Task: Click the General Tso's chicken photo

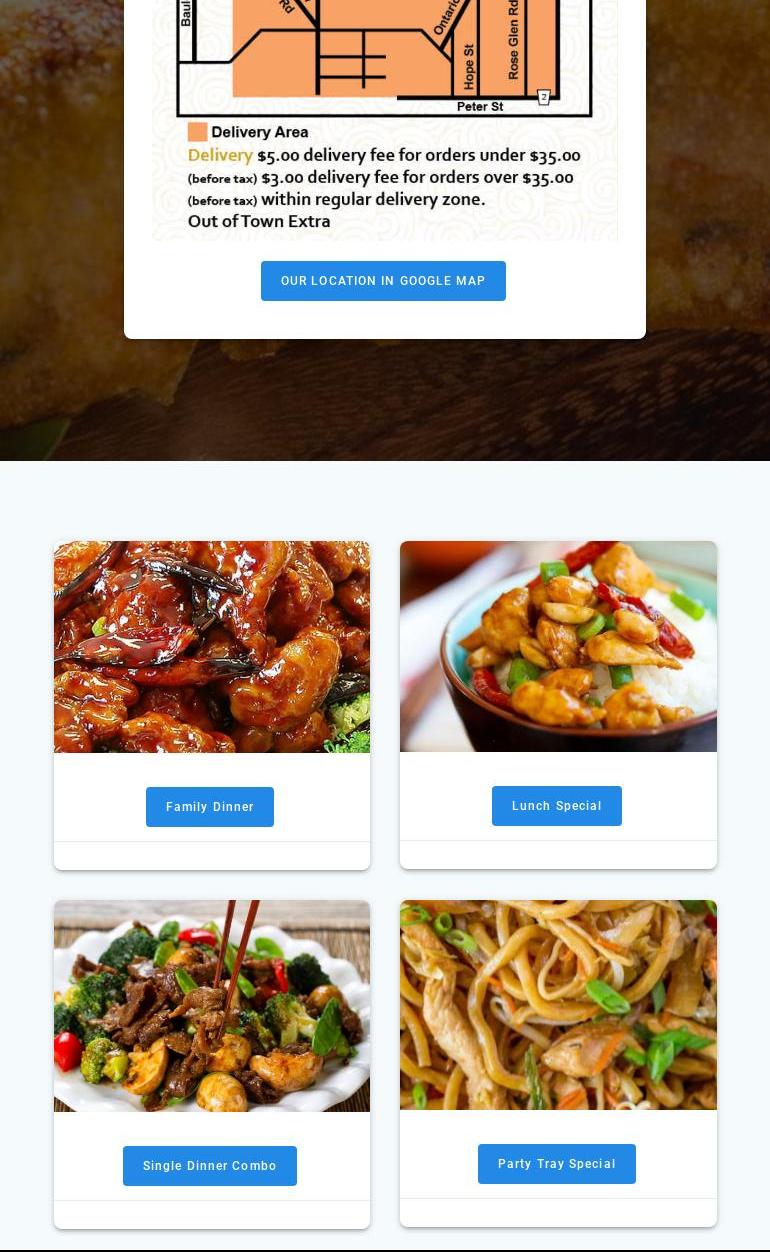Action: pyautogui.click(x=211, y=646)
